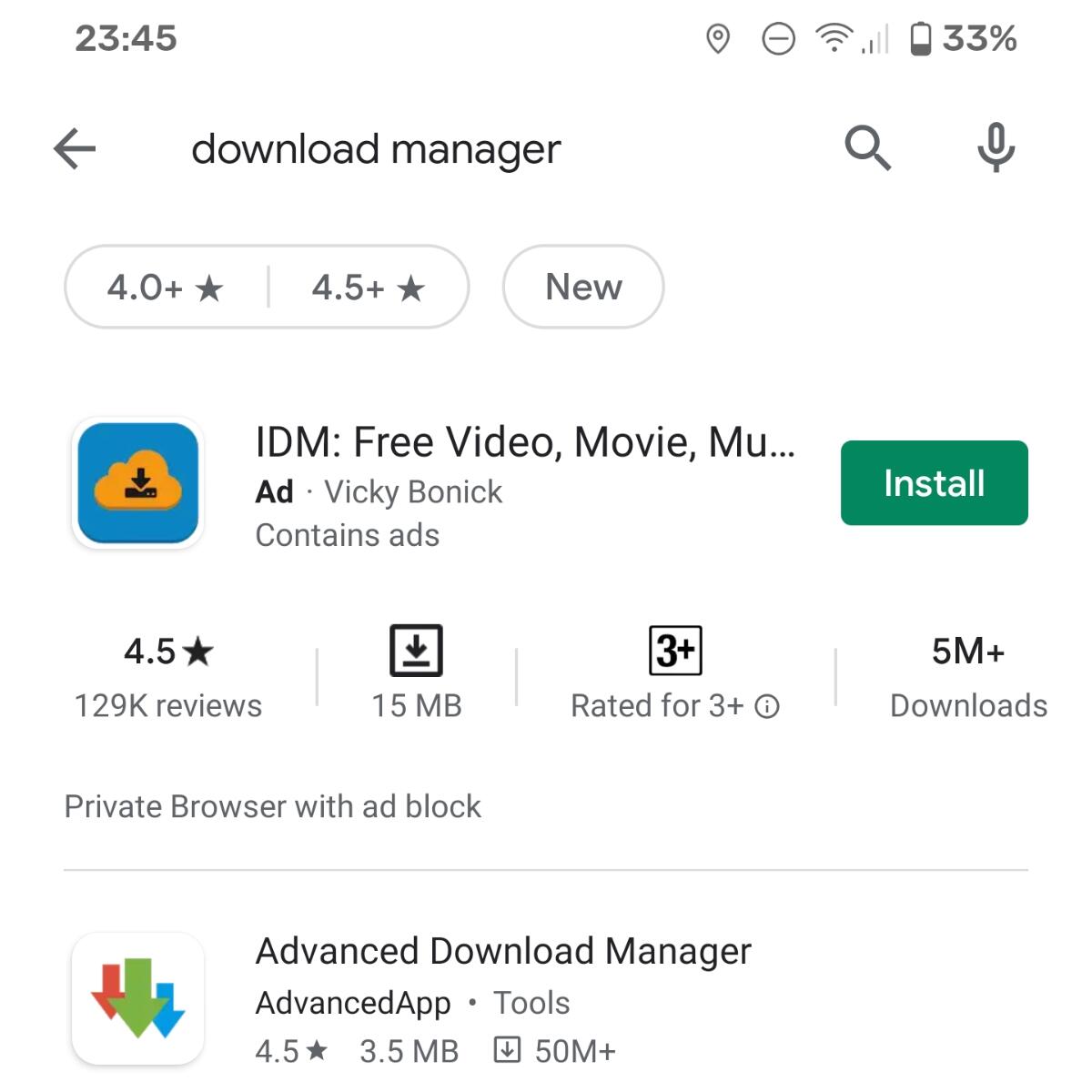Start voice search with the microphone
Viewport: 1092px width, 1092px height.
996,147
